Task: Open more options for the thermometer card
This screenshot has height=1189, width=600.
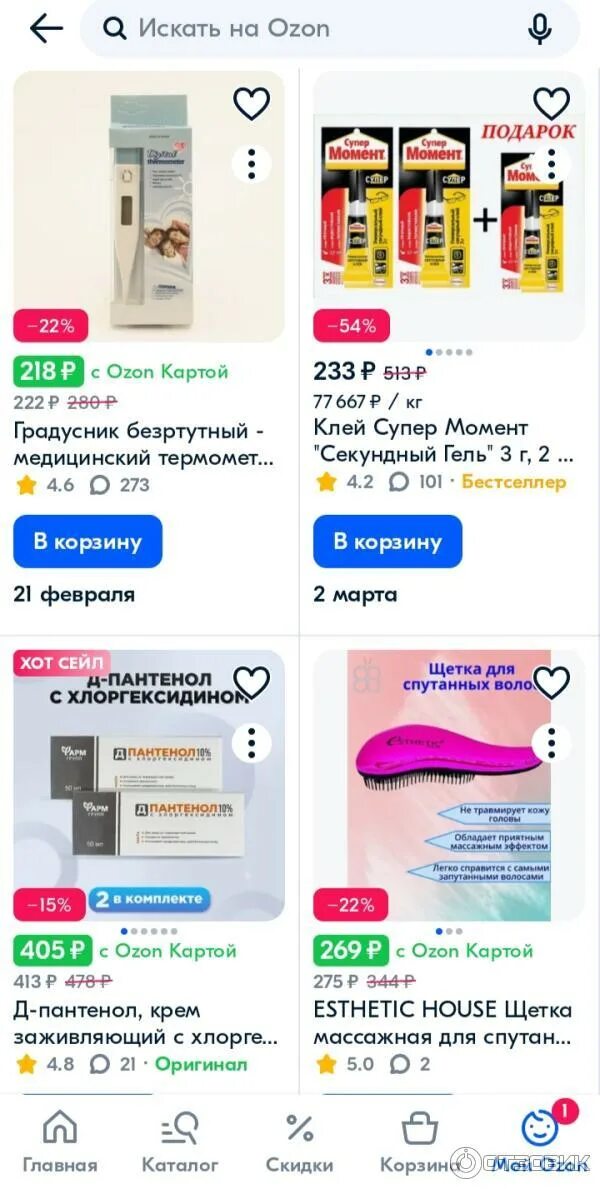Action: click(x=251, y=164)
